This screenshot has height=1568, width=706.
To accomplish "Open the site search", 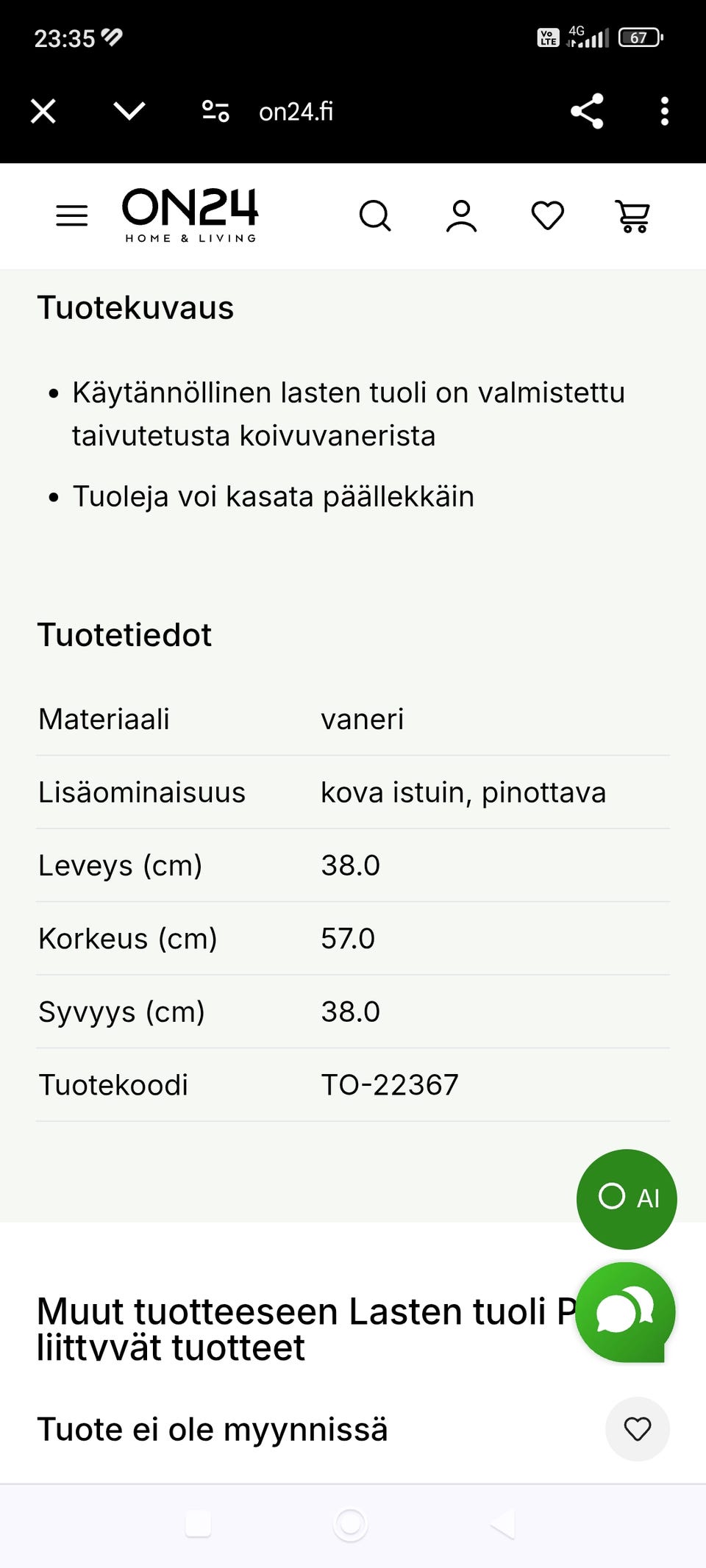I will click(375, 216).
